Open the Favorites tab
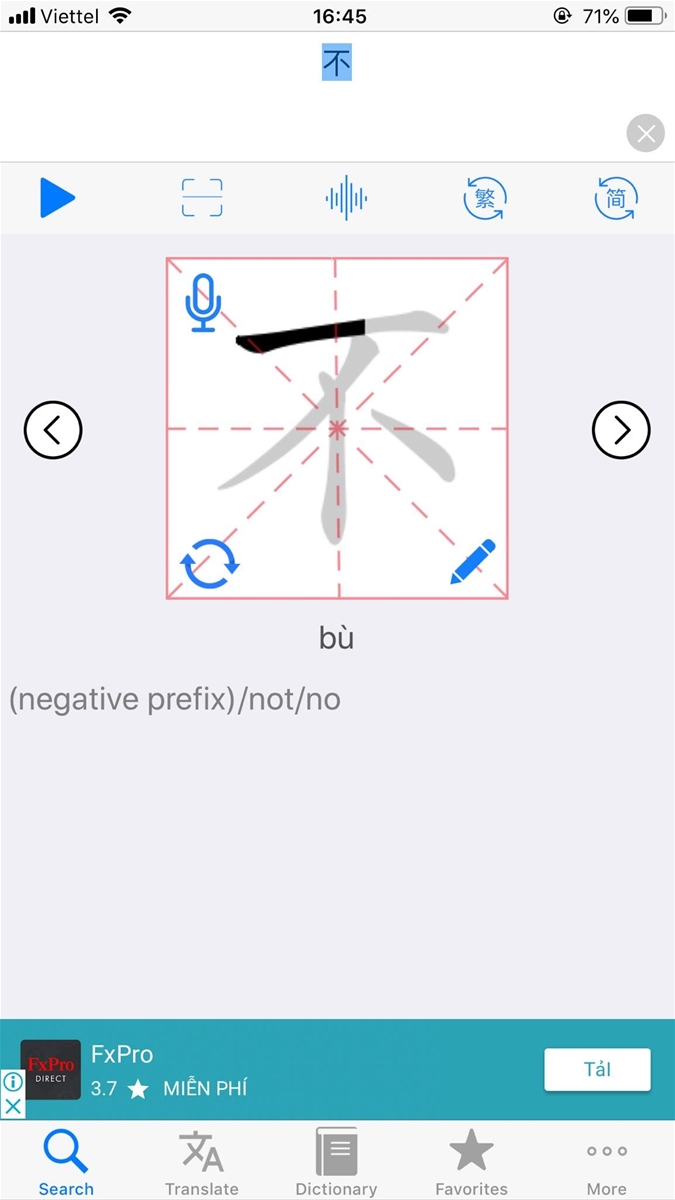675x1200 pixels. point(471,1163)
